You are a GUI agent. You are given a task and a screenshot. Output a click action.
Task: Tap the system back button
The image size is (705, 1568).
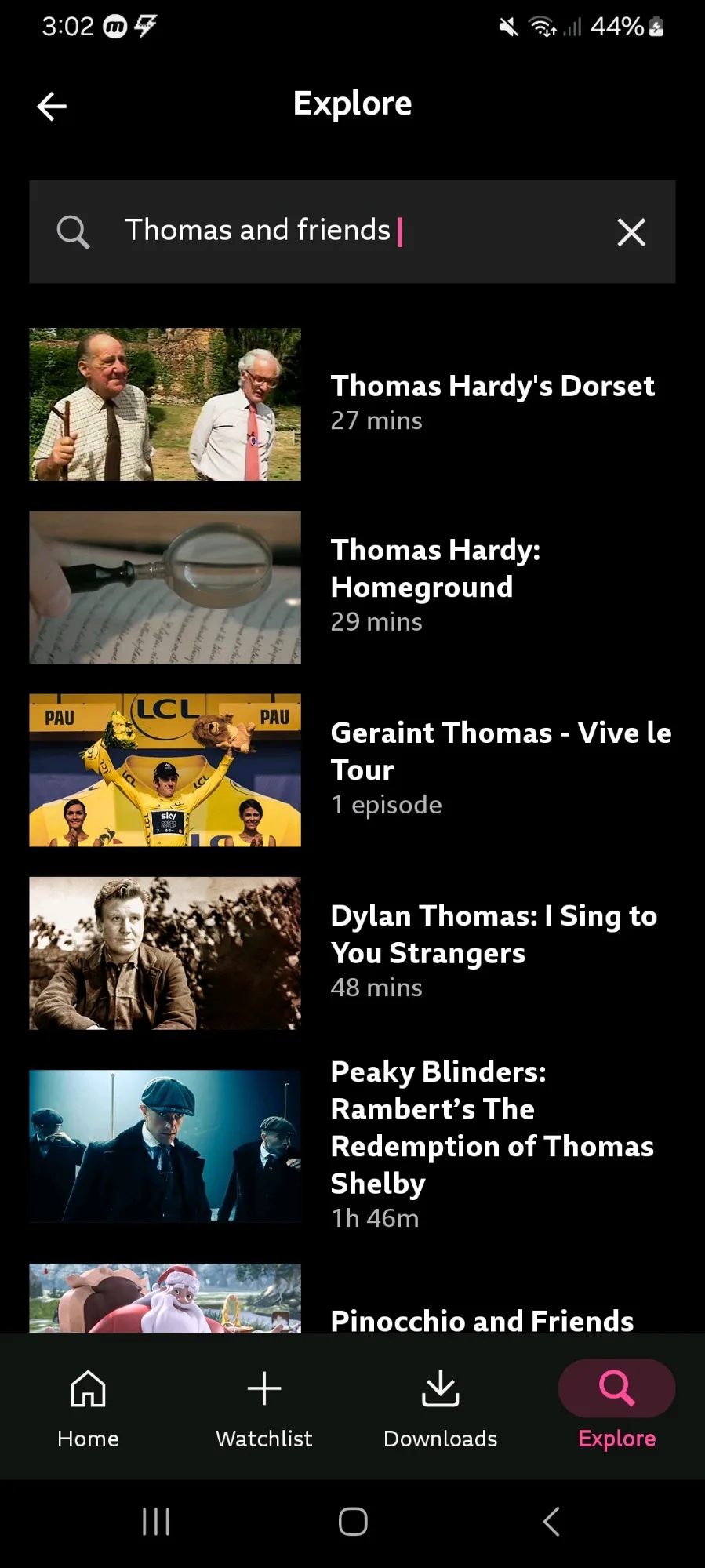tap(551, 1522)
